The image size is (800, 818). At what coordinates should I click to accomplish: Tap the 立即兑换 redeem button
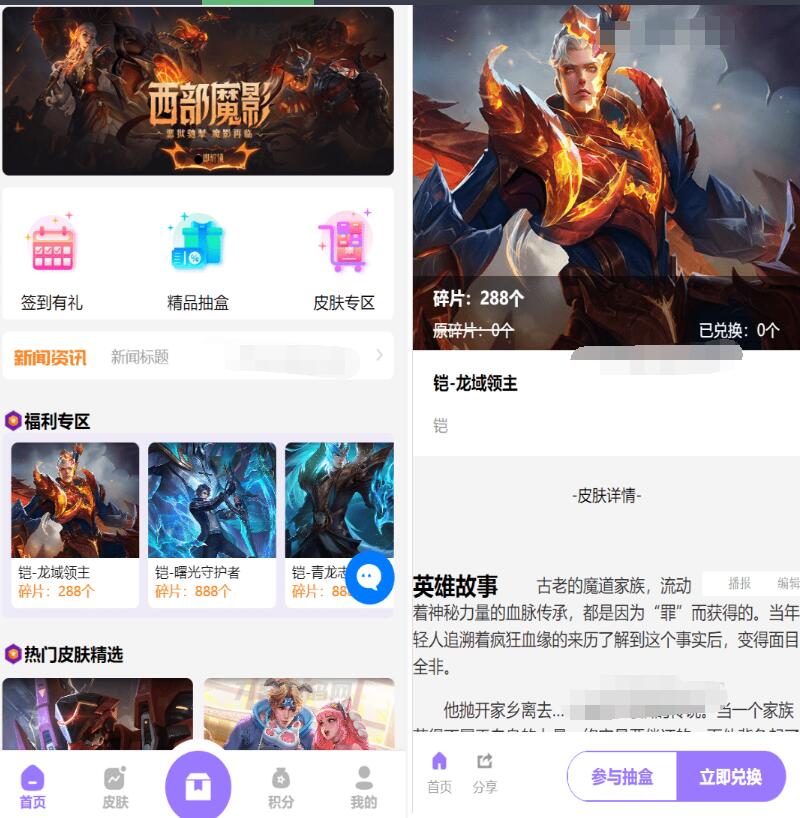pyautogui.click(x=730, y=777)
